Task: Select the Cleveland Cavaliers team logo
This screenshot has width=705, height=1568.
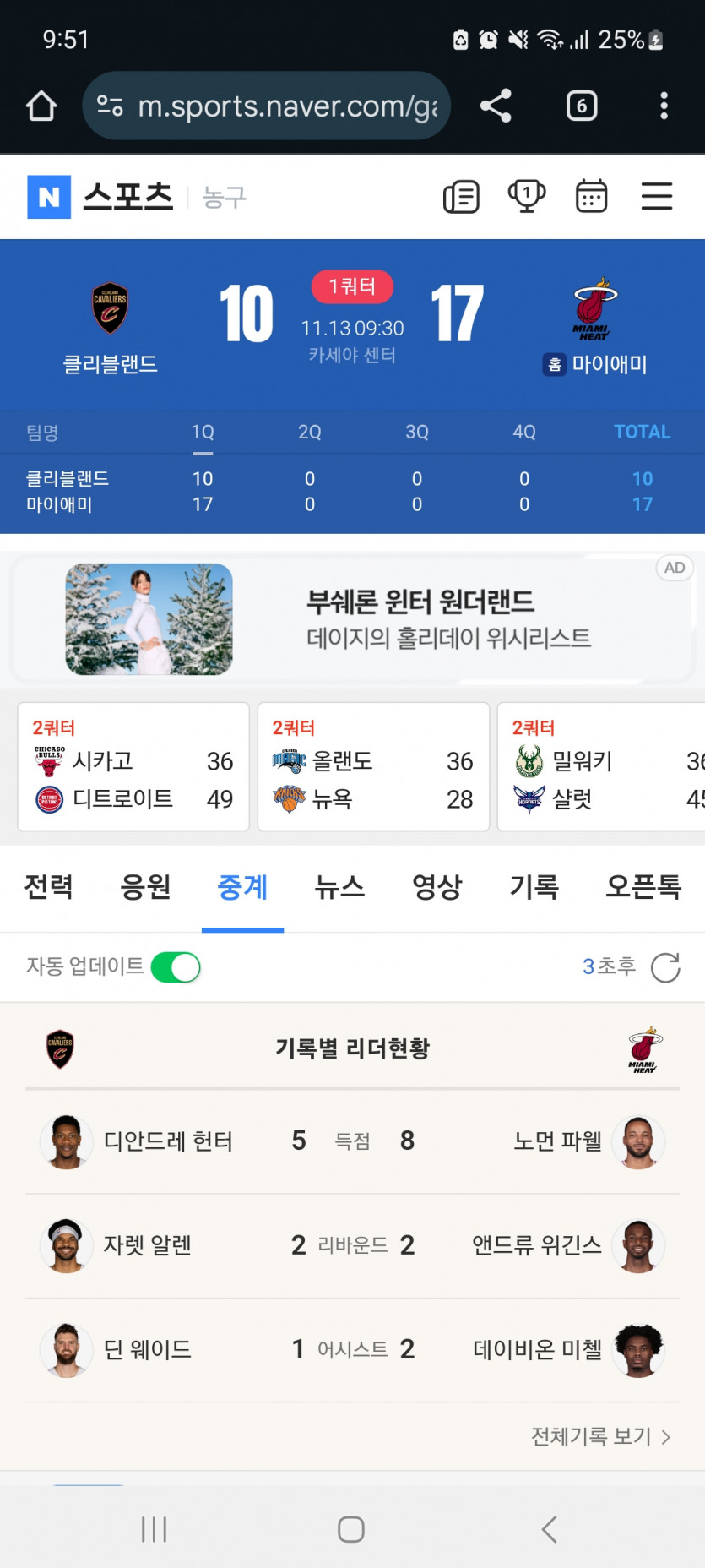Action: click(x=110, y=308)
